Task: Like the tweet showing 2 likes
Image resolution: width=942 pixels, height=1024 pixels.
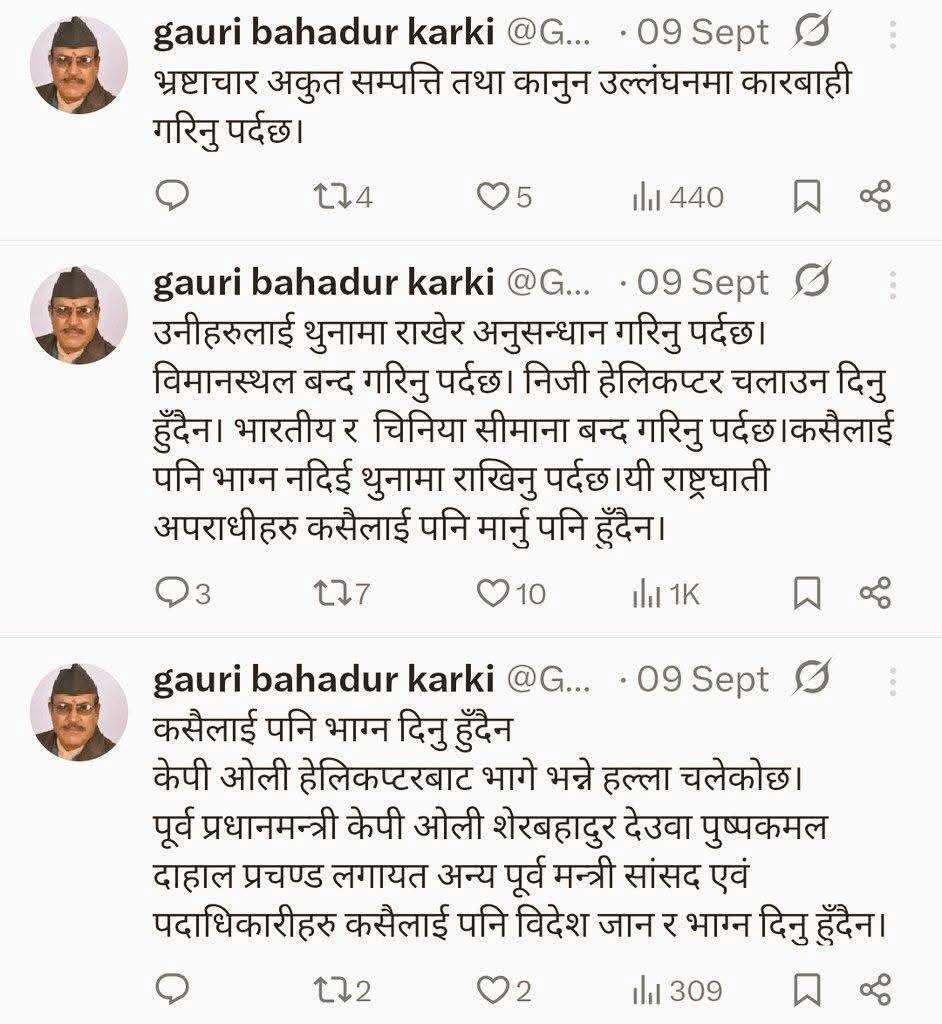Action: click(492, 990)
